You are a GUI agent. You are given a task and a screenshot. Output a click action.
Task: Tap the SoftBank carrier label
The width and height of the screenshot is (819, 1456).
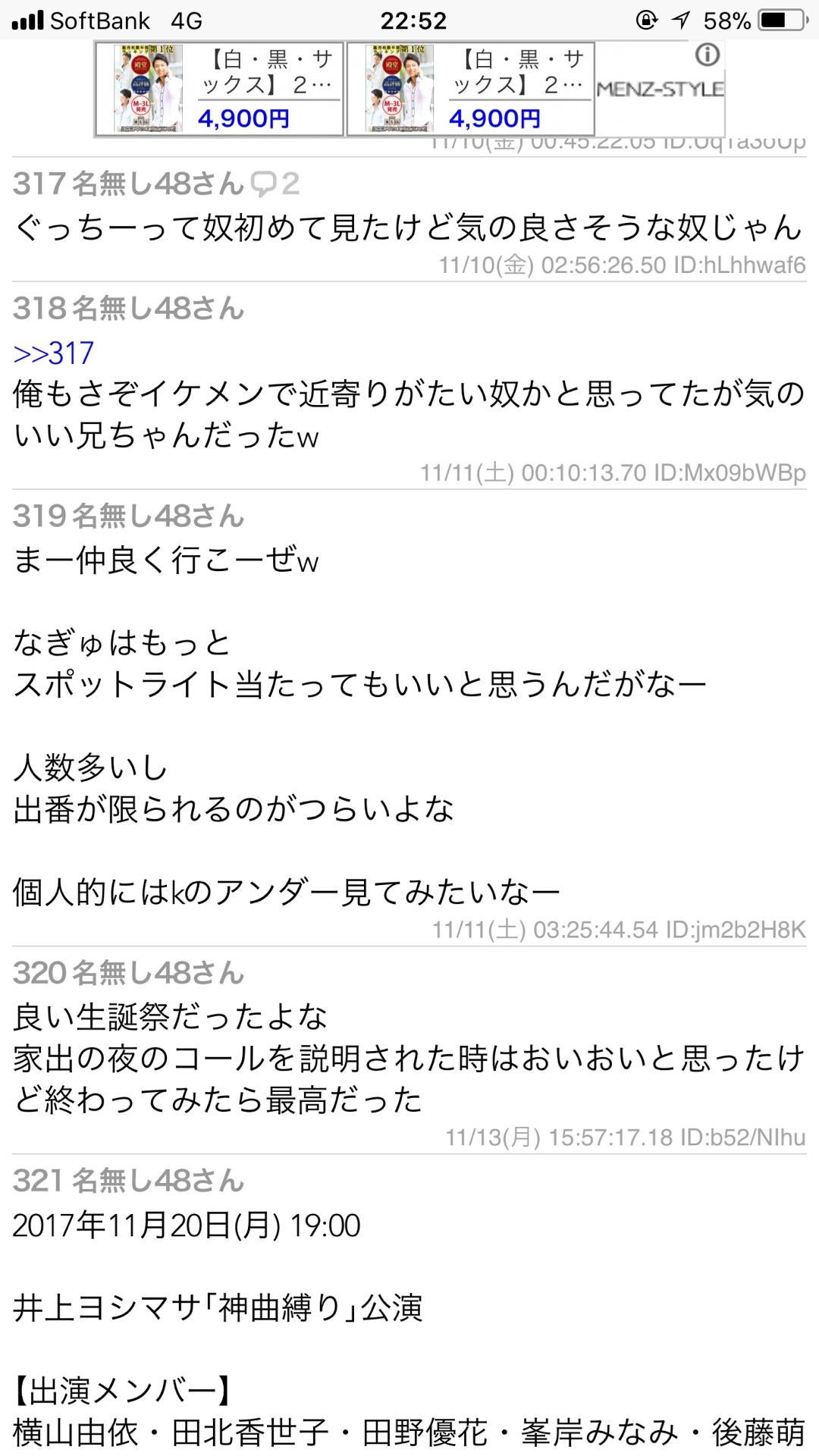101,20
